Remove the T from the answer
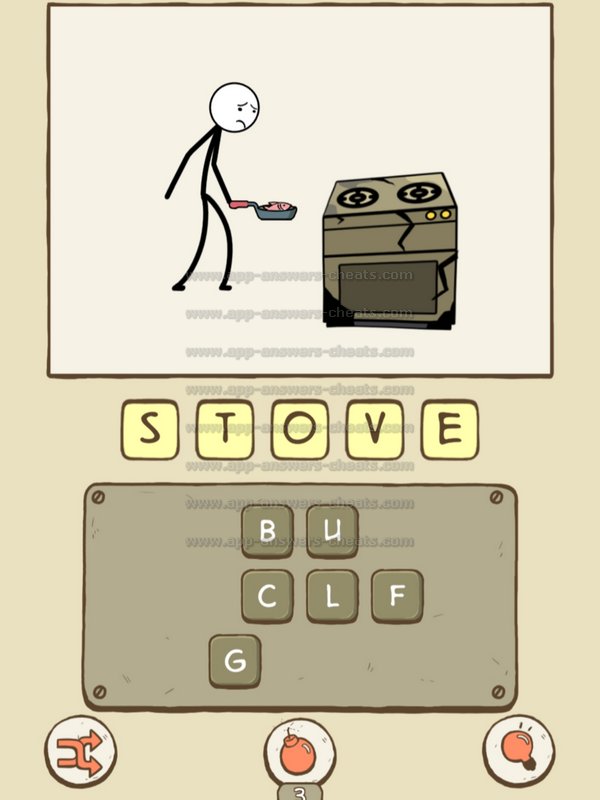Viewport: 600px width, 800px height. pos(225,430)
